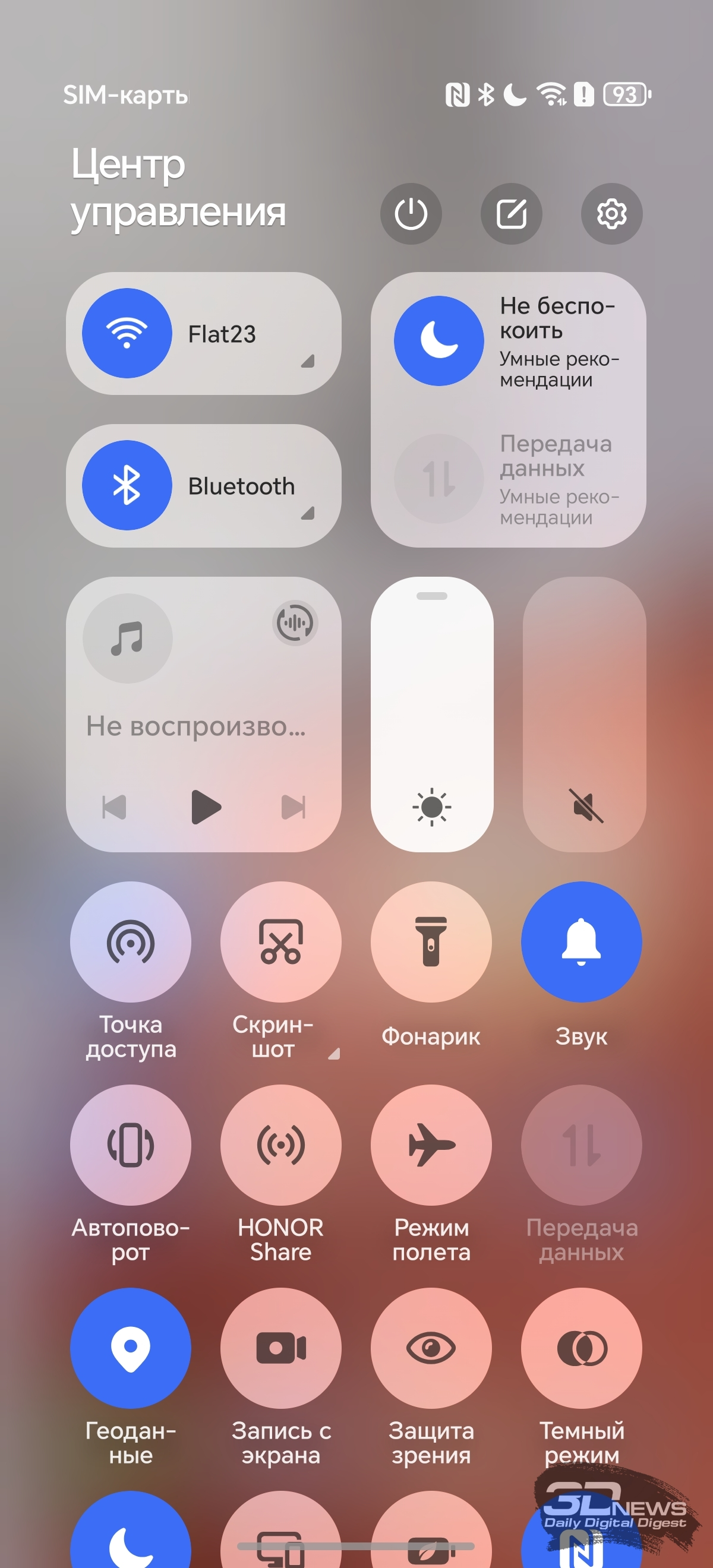This screenshot has width=713, height=1568.
Task: Toggle the sound (Звук) bell tile
Action: pos(581,941)
